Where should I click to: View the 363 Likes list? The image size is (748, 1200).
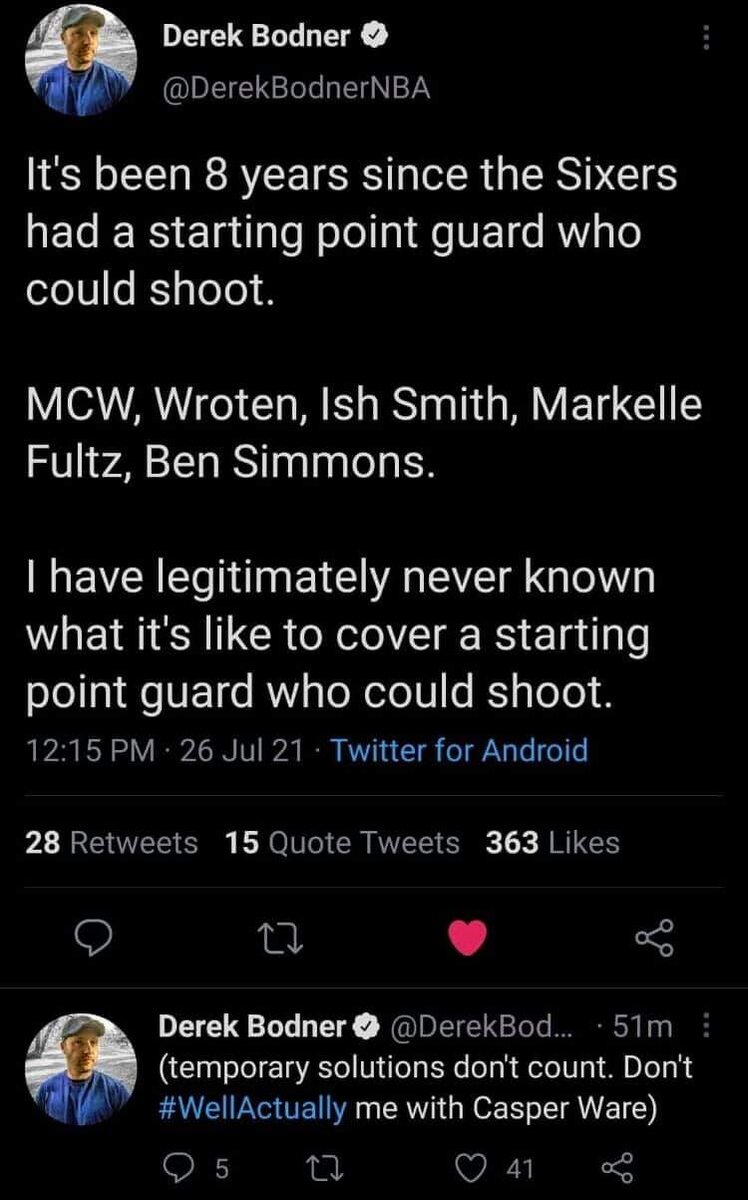tap(552, 843)
